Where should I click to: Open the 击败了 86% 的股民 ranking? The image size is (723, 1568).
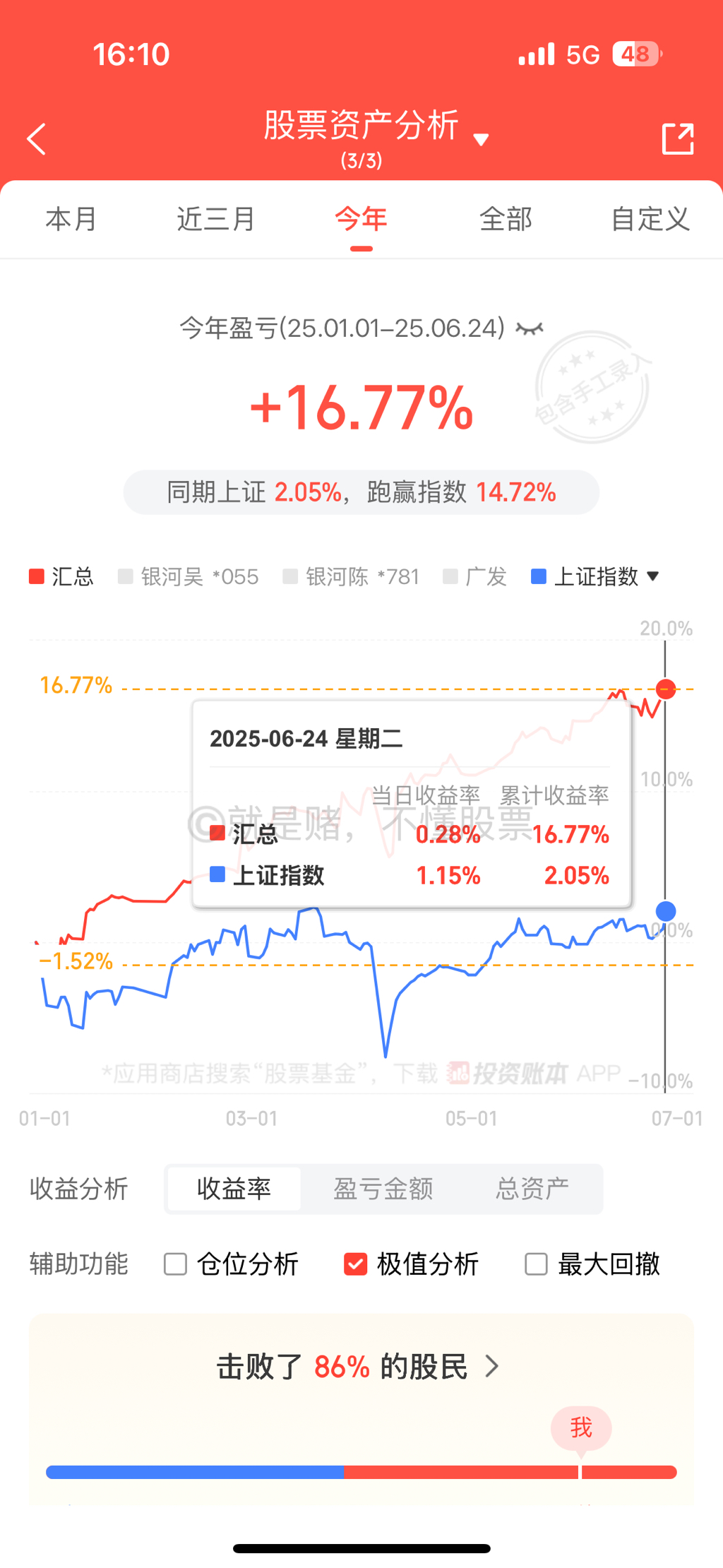(360, 1367)
